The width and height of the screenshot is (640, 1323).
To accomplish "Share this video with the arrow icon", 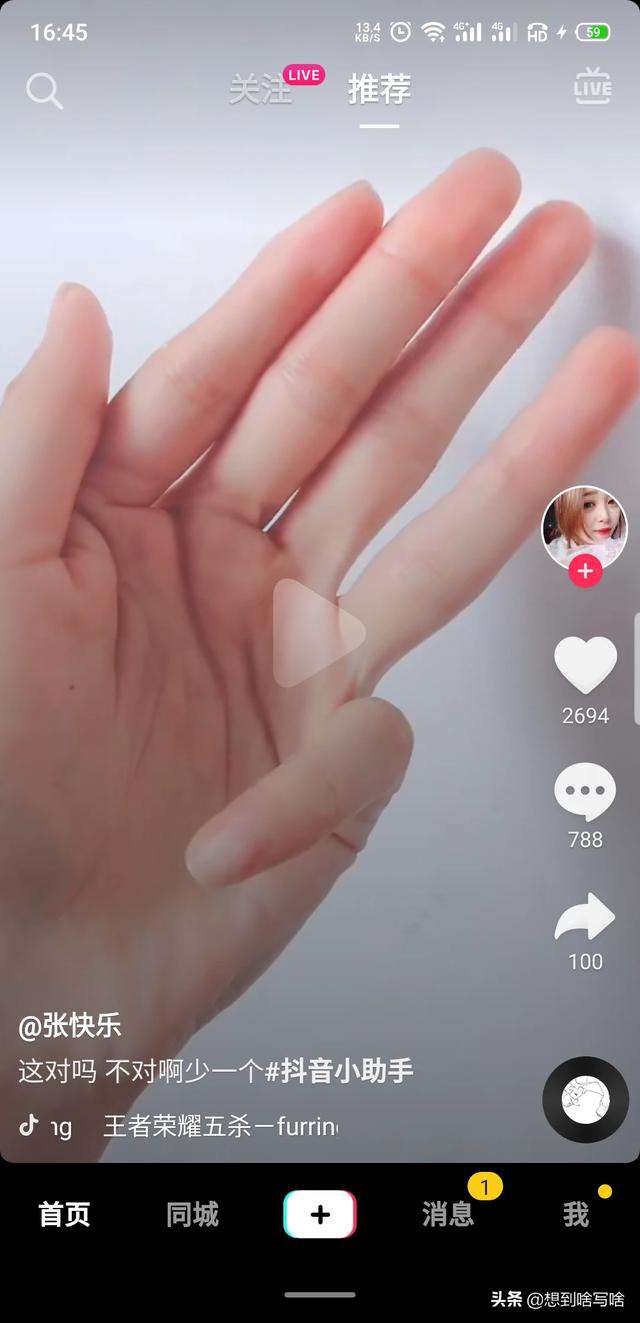I will (585, 918).
